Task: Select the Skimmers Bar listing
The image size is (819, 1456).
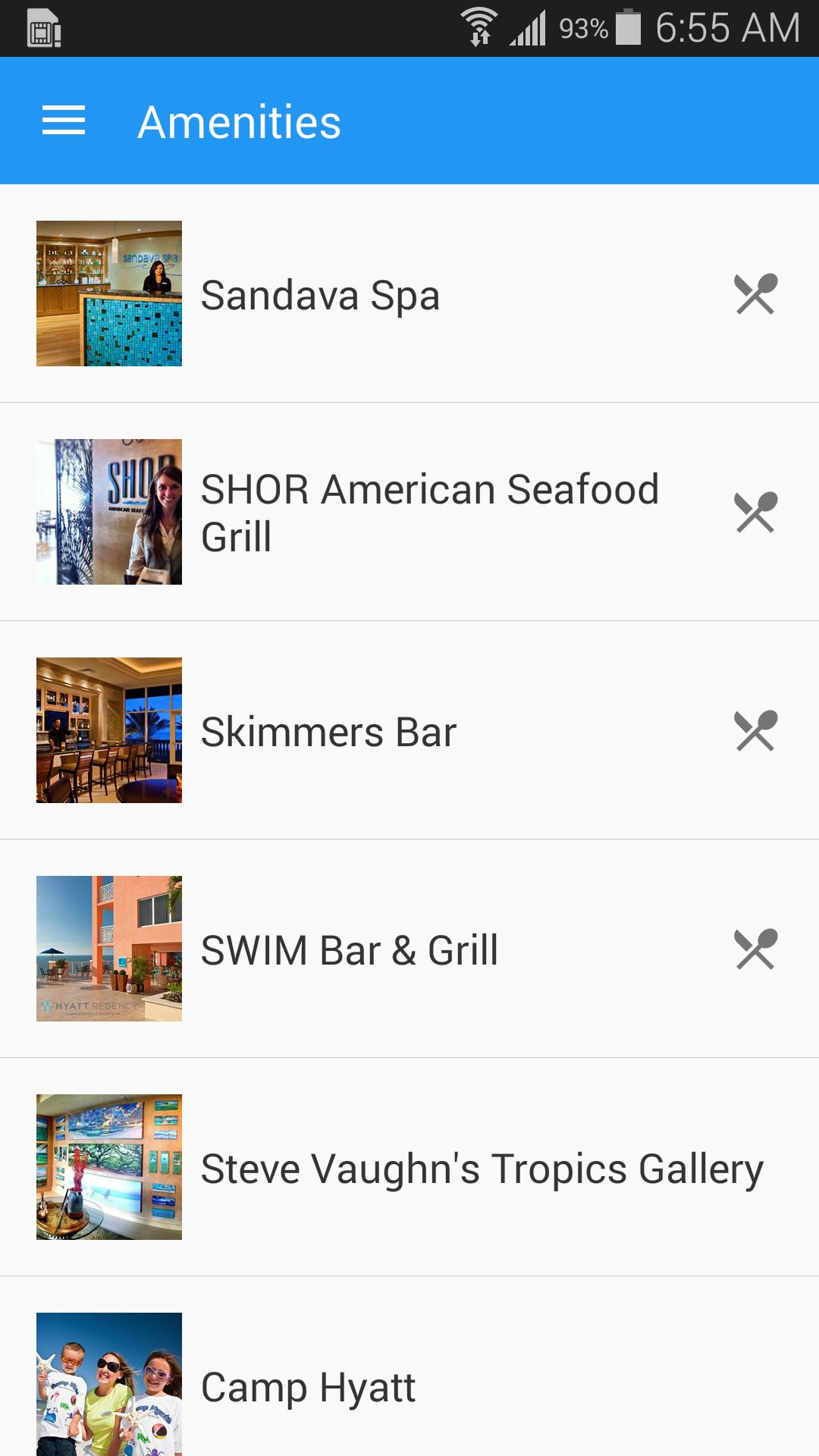Action: click(x=328, y=731)
